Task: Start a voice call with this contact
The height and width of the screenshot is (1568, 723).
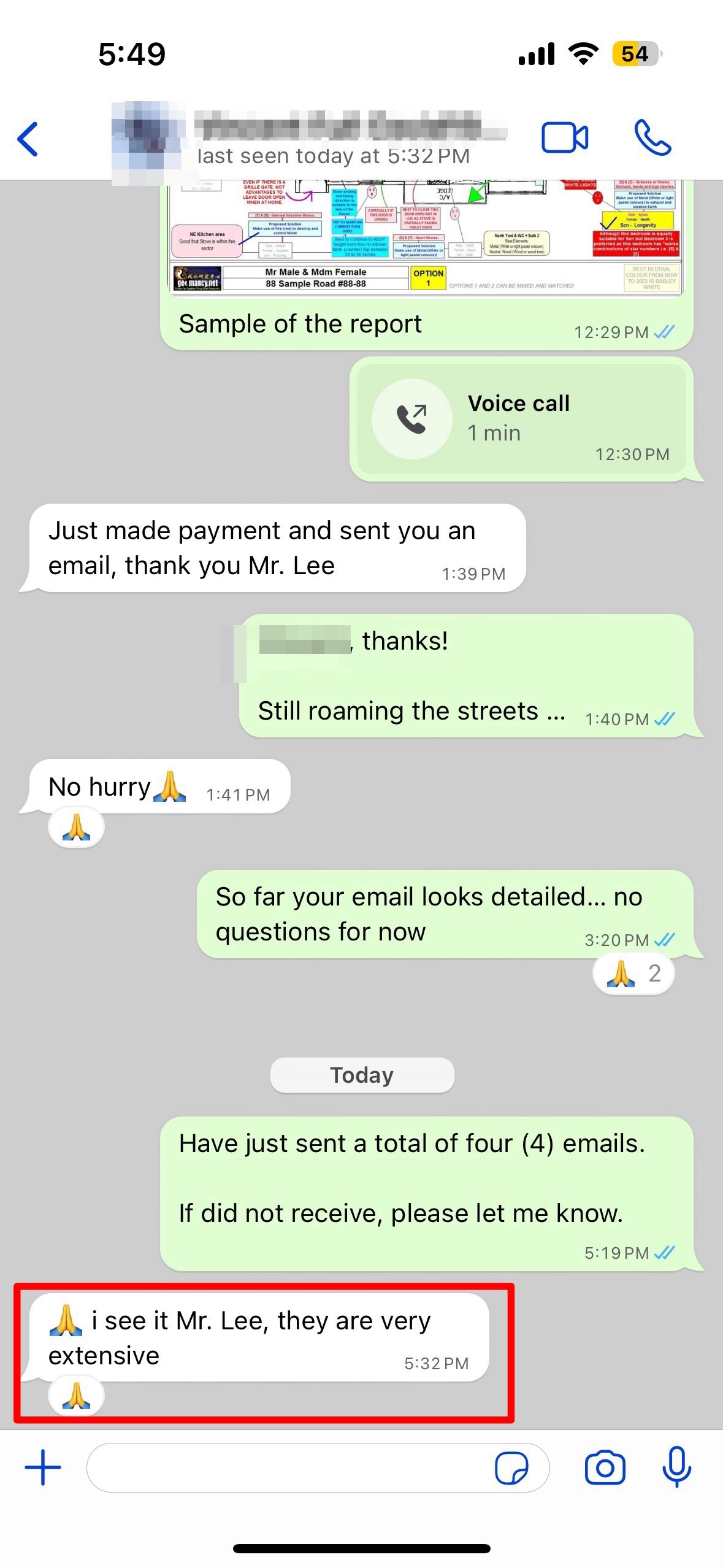Action: coord(652,137)
